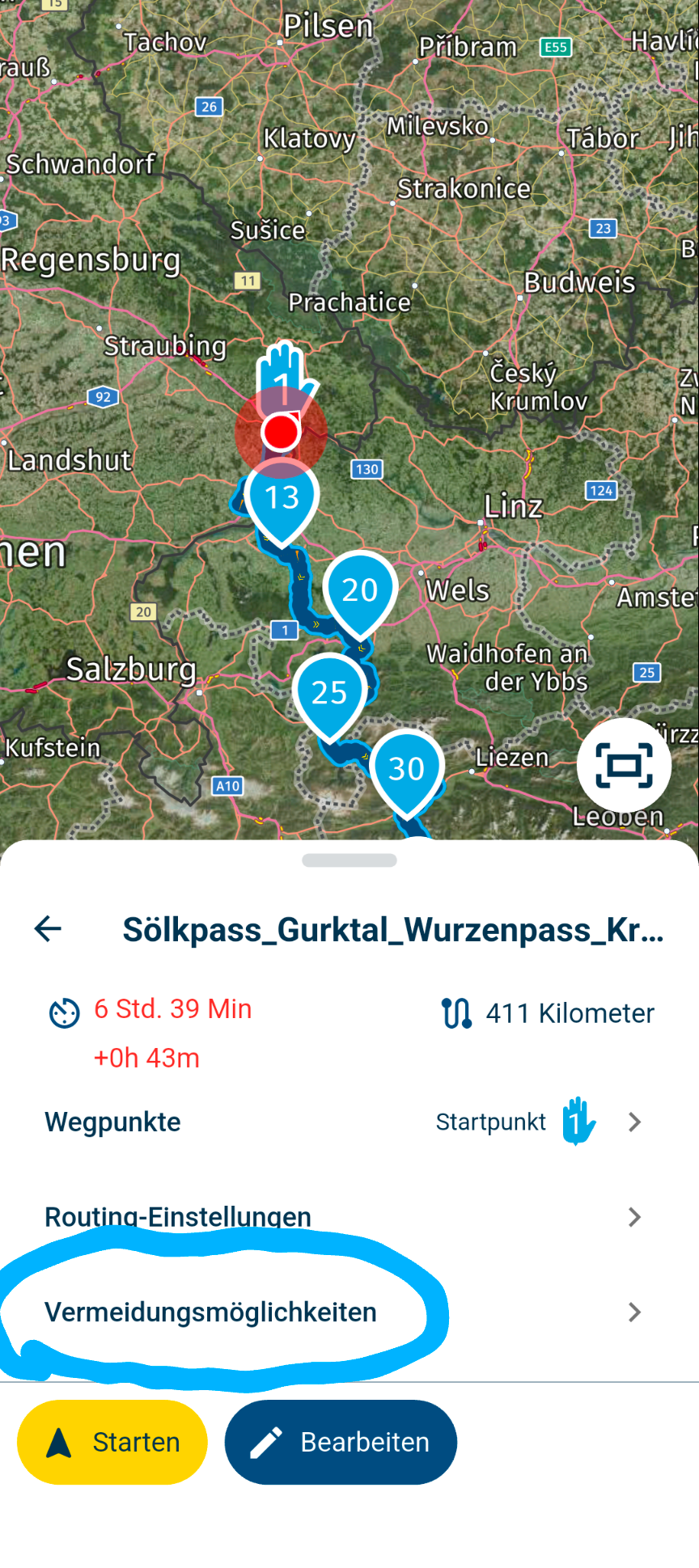Tap the fit-route-to-screen map button
This screenshot has height=1568, width=699.
[x=624, y=765]
